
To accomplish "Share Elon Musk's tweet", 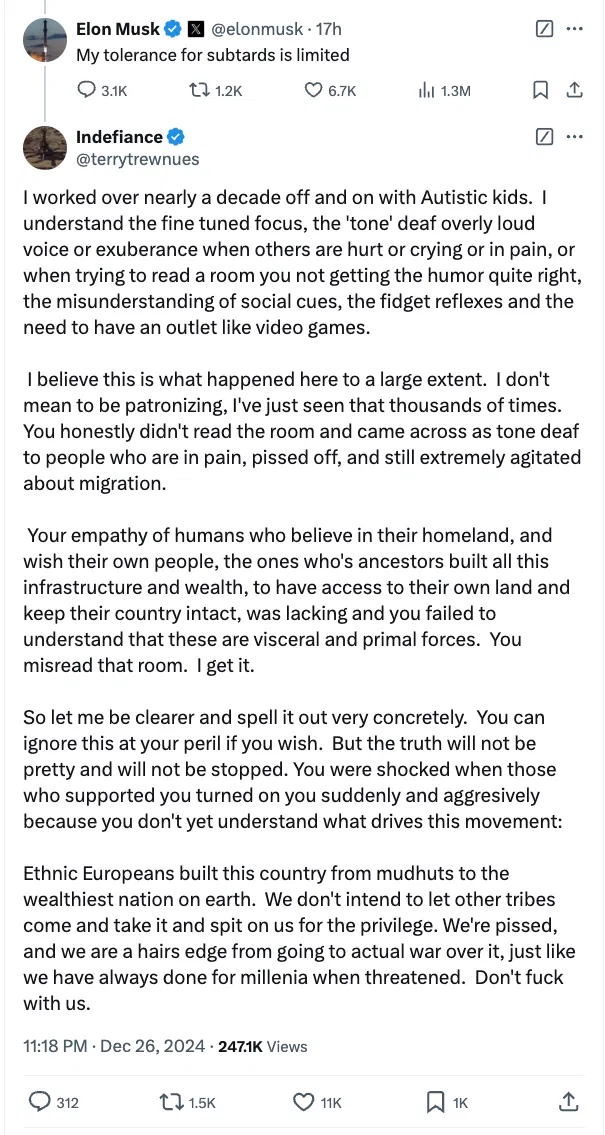I will (x=574, y=90).
